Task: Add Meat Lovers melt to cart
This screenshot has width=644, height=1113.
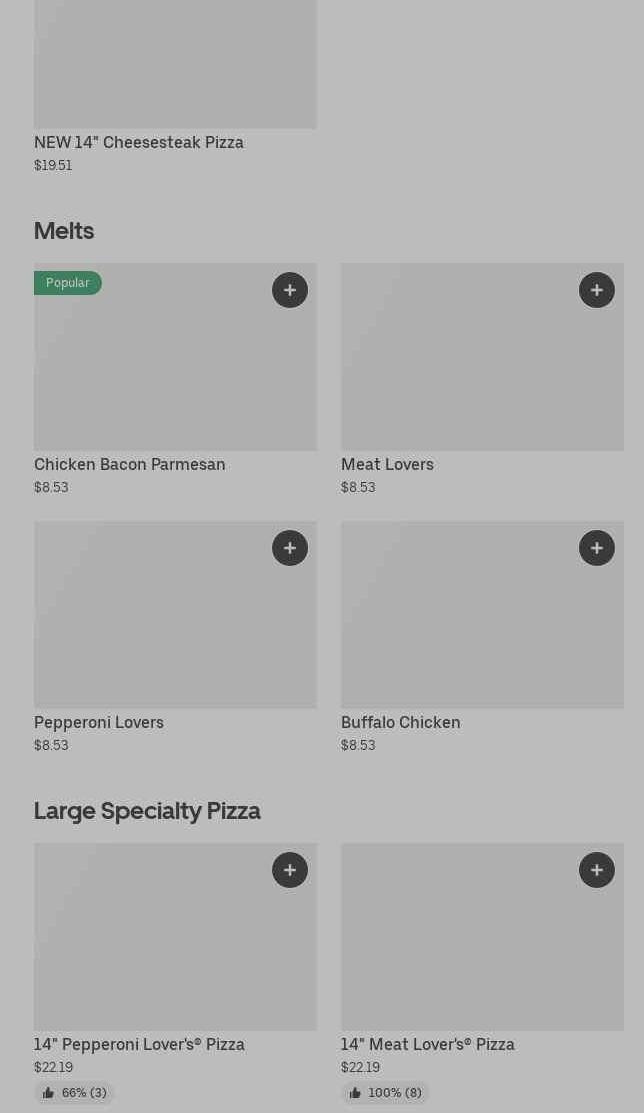Action: pos(597,290)
